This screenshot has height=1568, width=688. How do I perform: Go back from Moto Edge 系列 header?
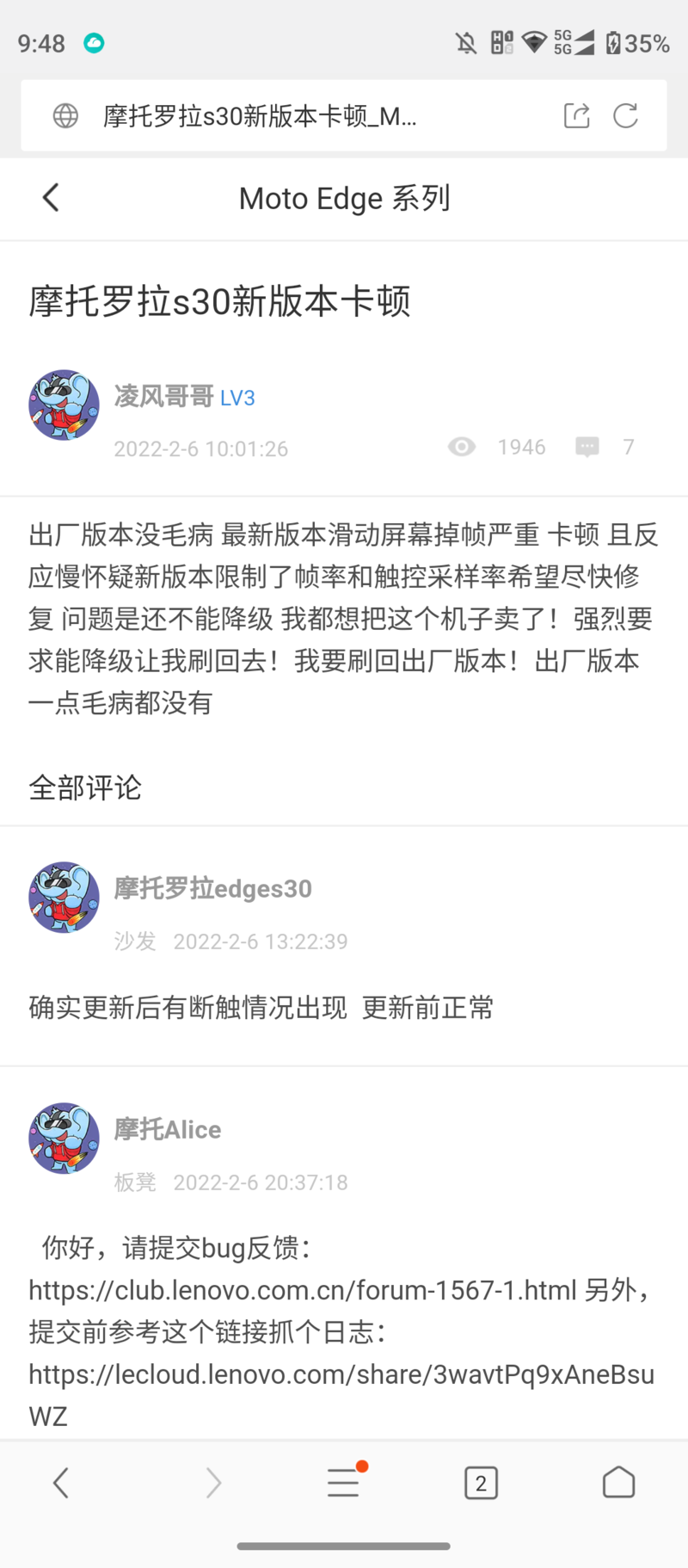(52, 198)
